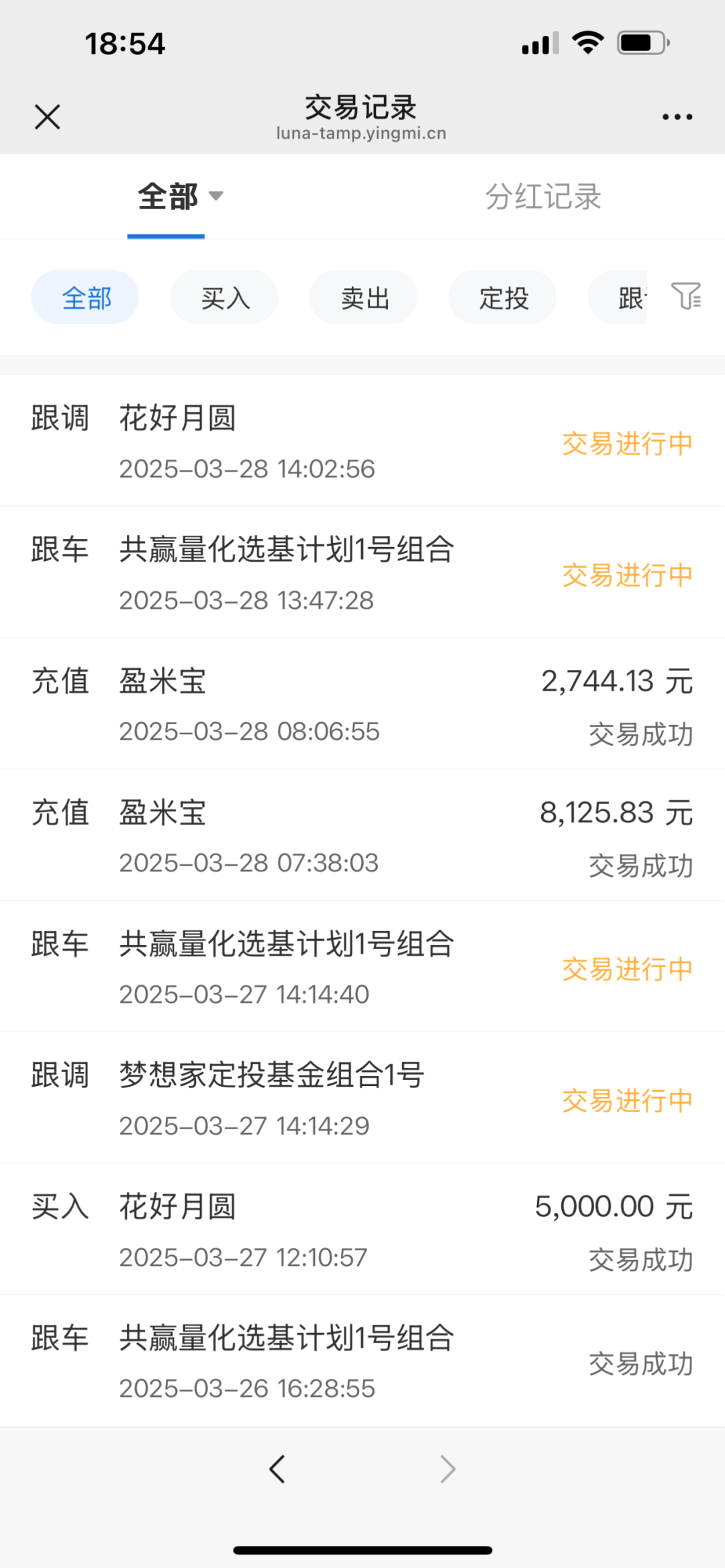
Task: Go to the next page arrow
Action: pyautogui.click(x=448, y=1469)
